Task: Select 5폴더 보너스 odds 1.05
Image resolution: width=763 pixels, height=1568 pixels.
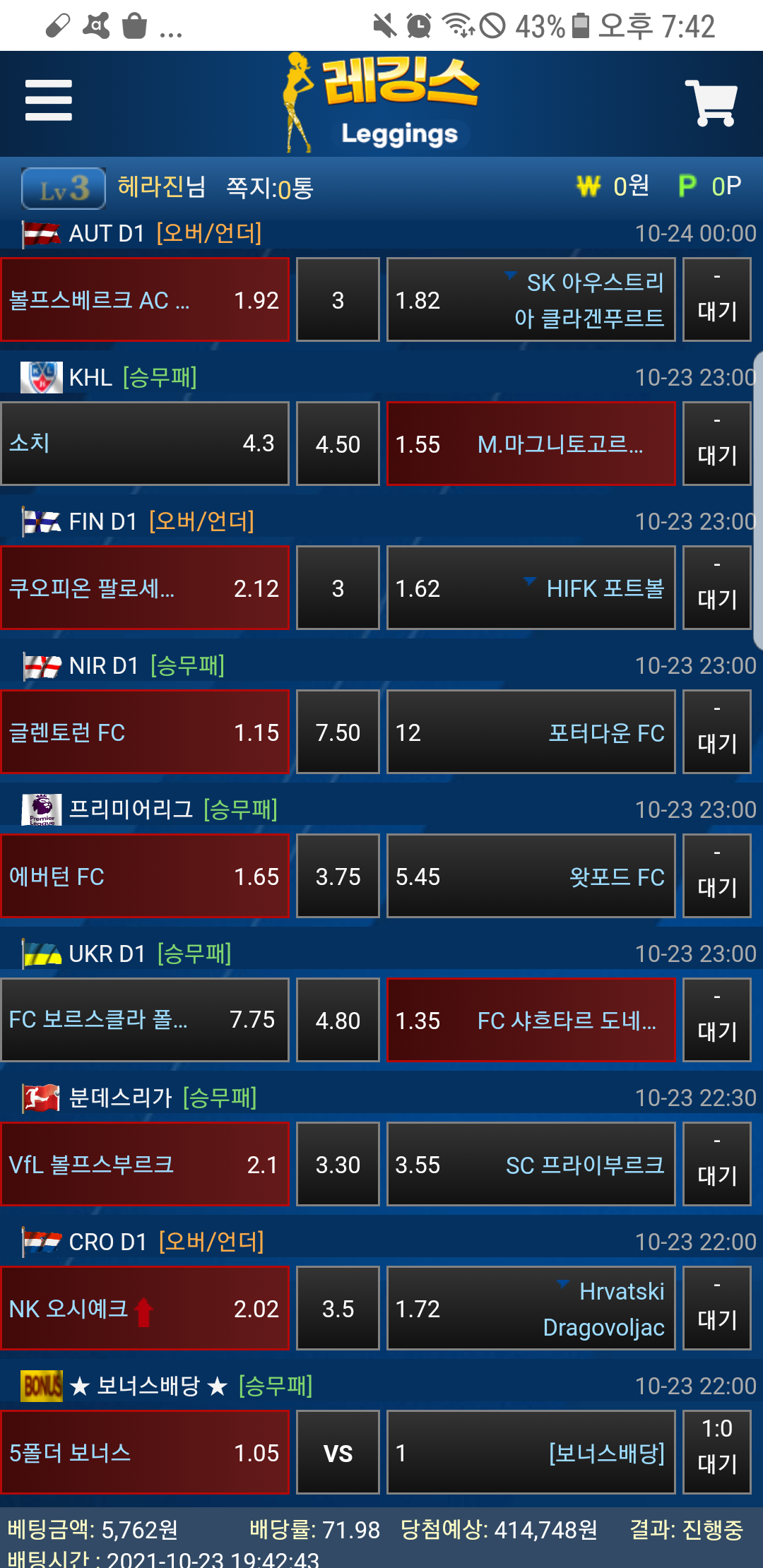Action: tap(145, 1452)
